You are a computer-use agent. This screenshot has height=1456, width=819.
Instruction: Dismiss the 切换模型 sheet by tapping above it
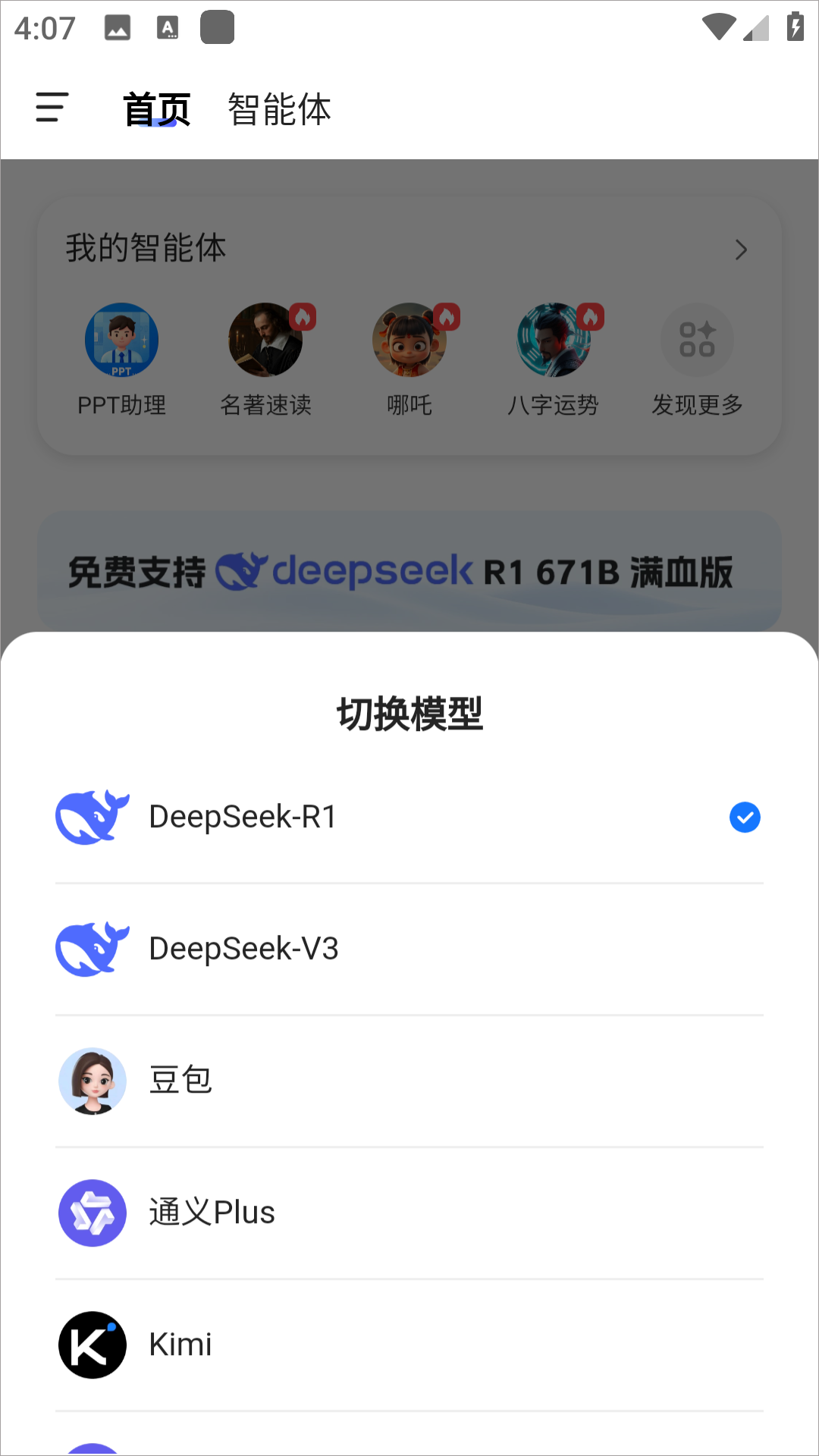click(x=409, y=379)
